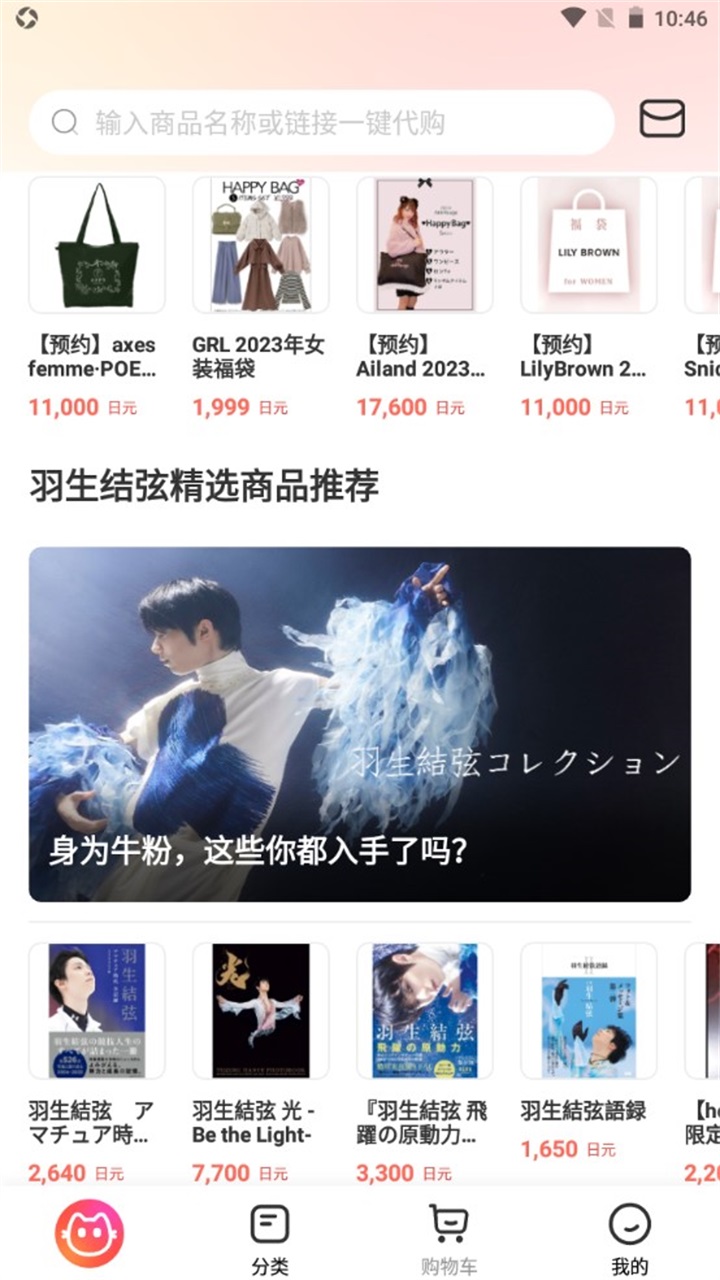720x1280 pixels.
Task: Open 羽生結弦 飛躍の原動力 book
Action: pos(425,1012)
